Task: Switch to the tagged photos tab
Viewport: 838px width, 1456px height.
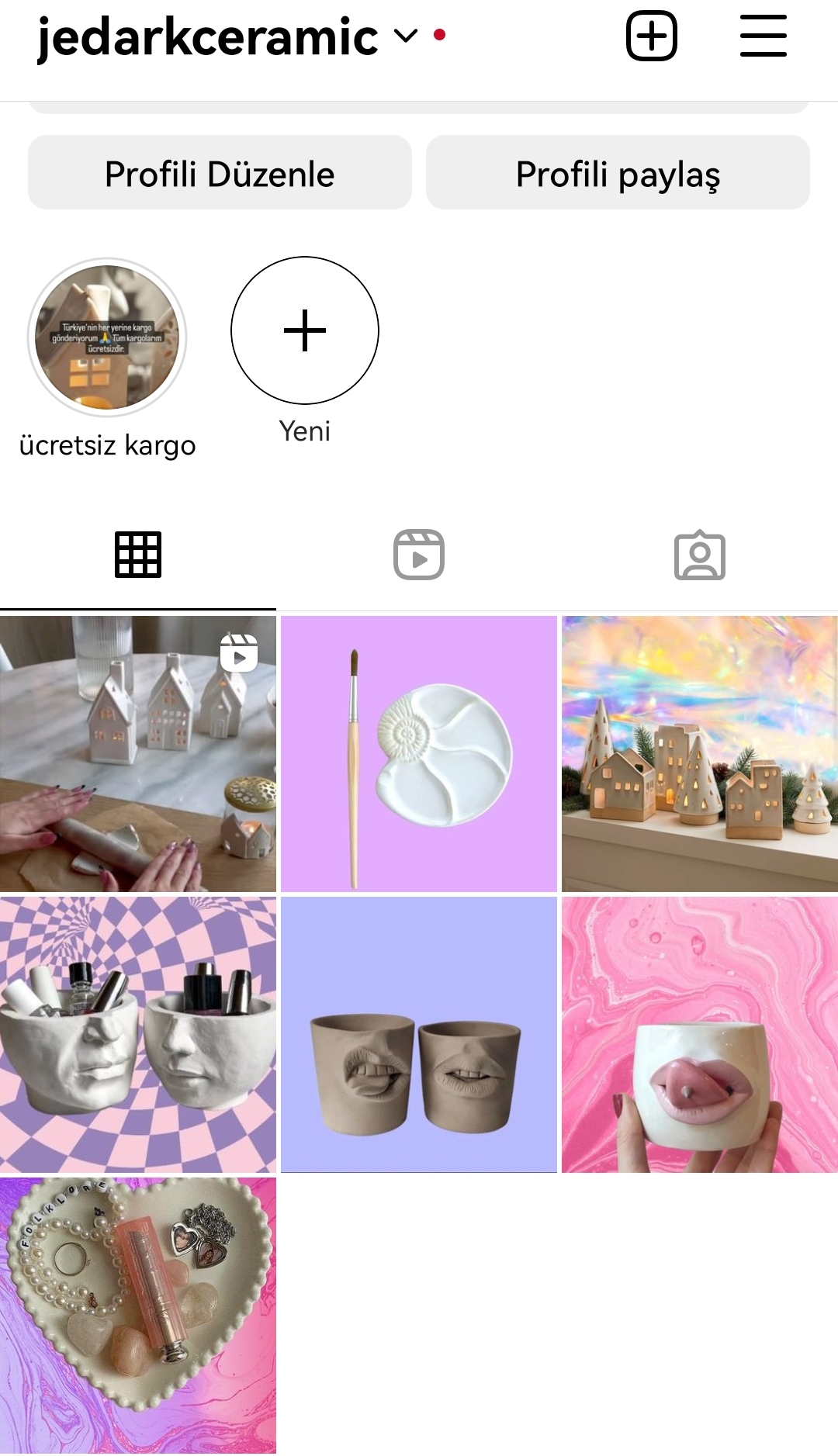Action: (x=700, y=555)
